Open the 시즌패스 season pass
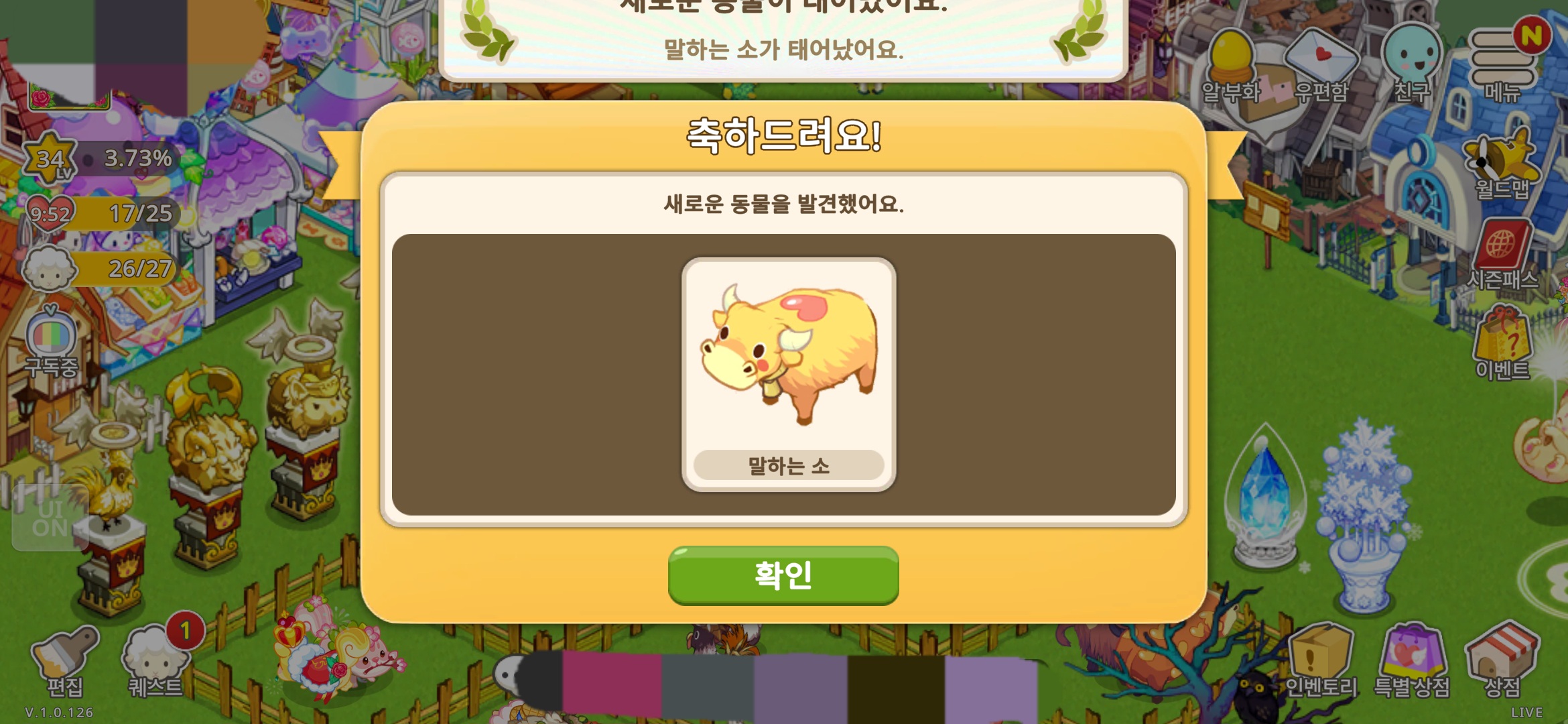 (1502, 255)
